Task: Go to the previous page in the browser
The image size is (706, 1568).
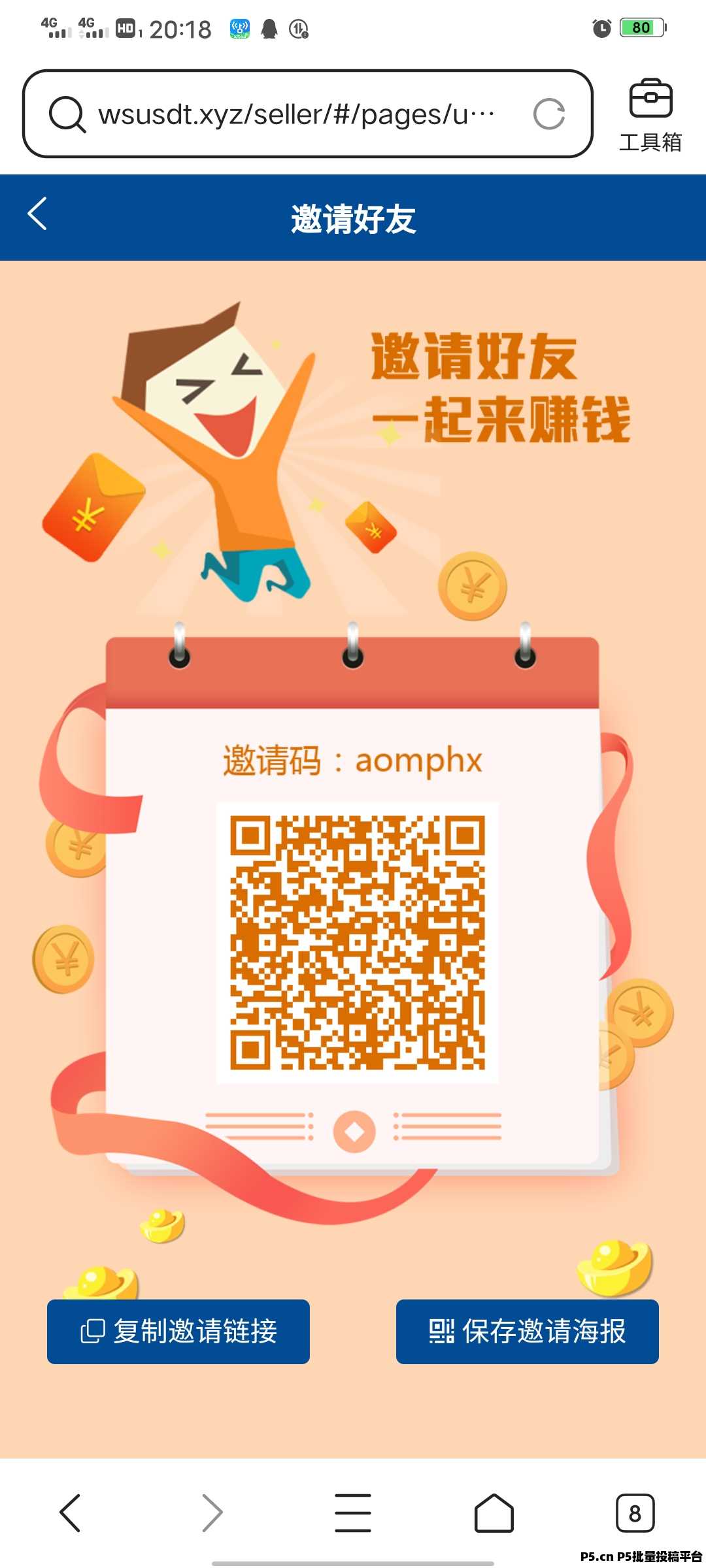Action: (71, 1512)
